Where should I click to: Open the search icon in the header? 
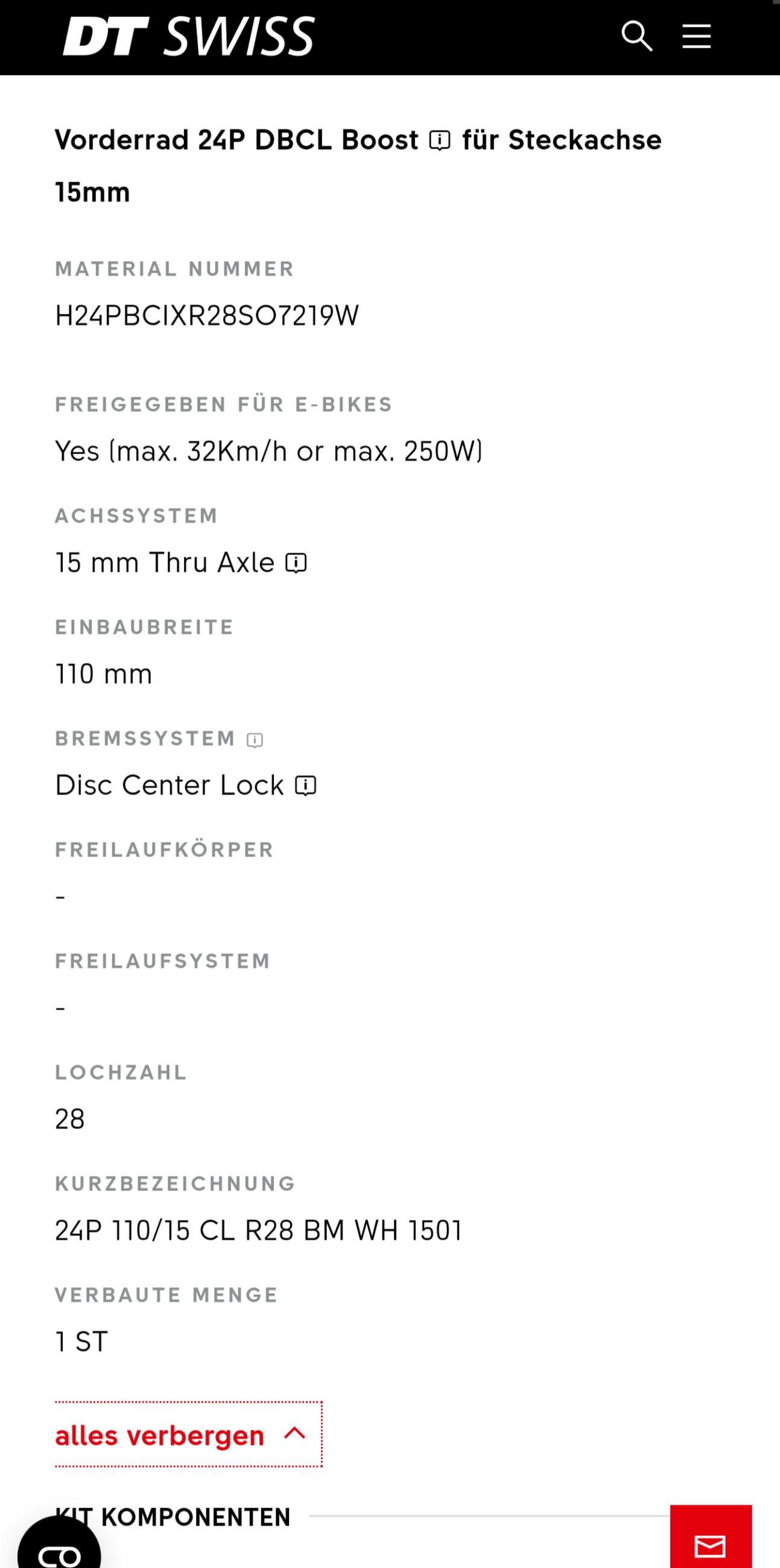point(636,37)
